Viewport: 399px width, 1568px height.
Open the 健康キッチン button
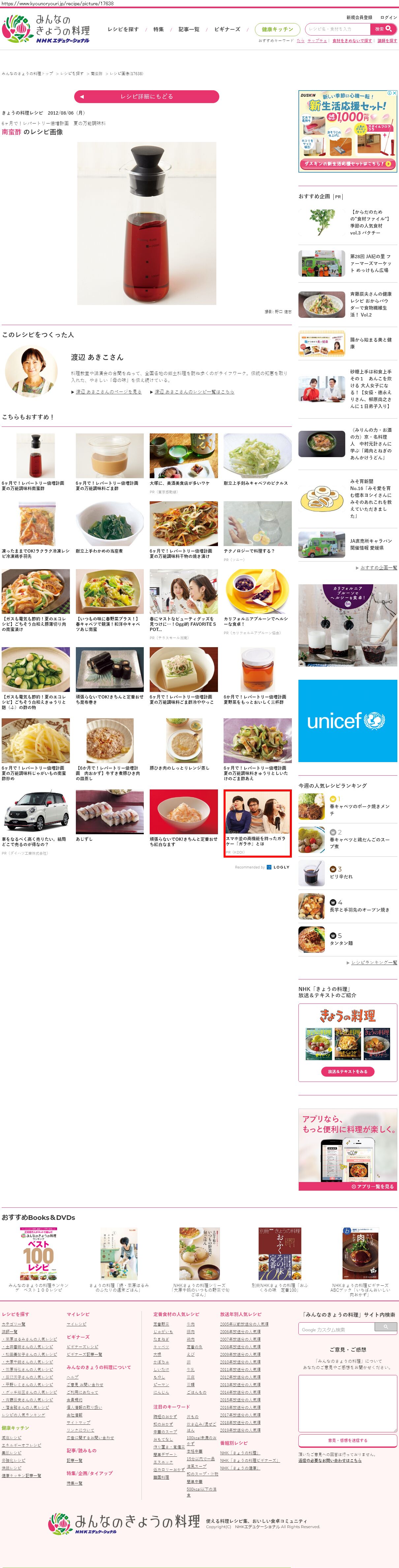(277, 29)
